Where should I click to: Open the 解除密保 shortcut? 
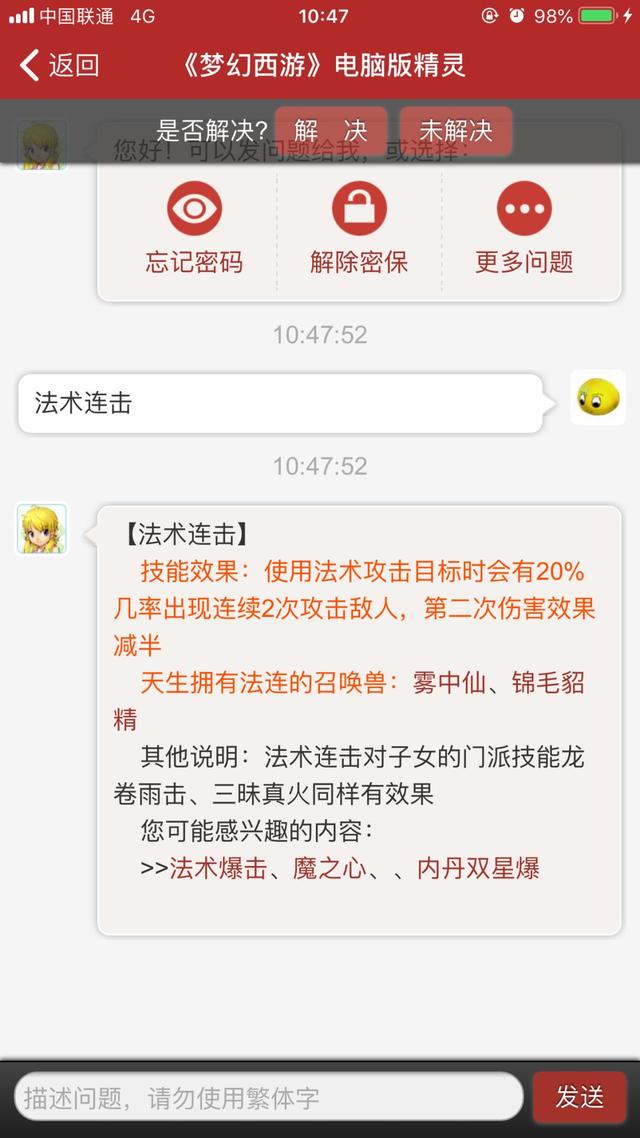(358, 228)
